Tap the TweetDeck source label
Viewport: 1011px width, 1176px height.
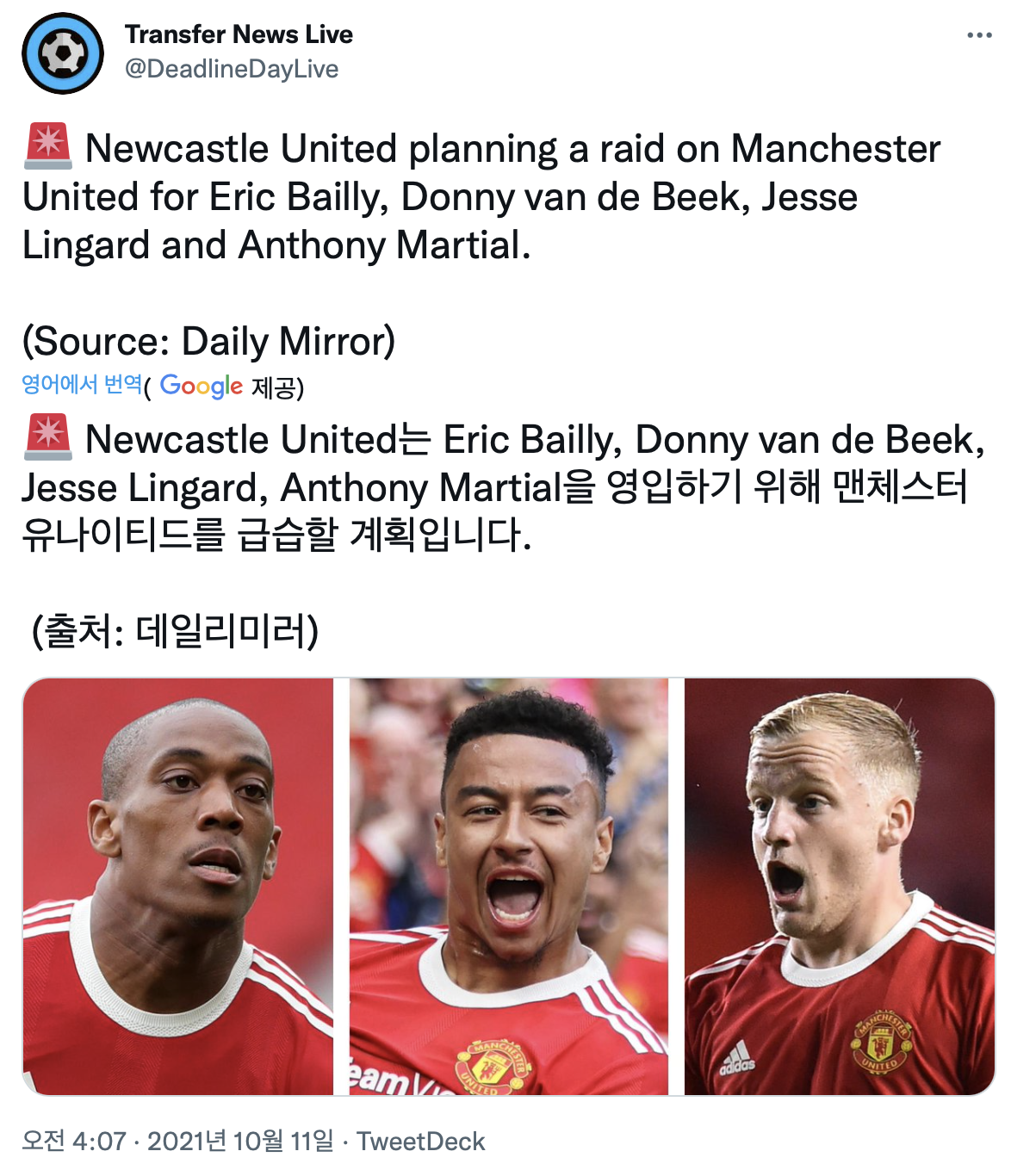[x=421, y=1142]
